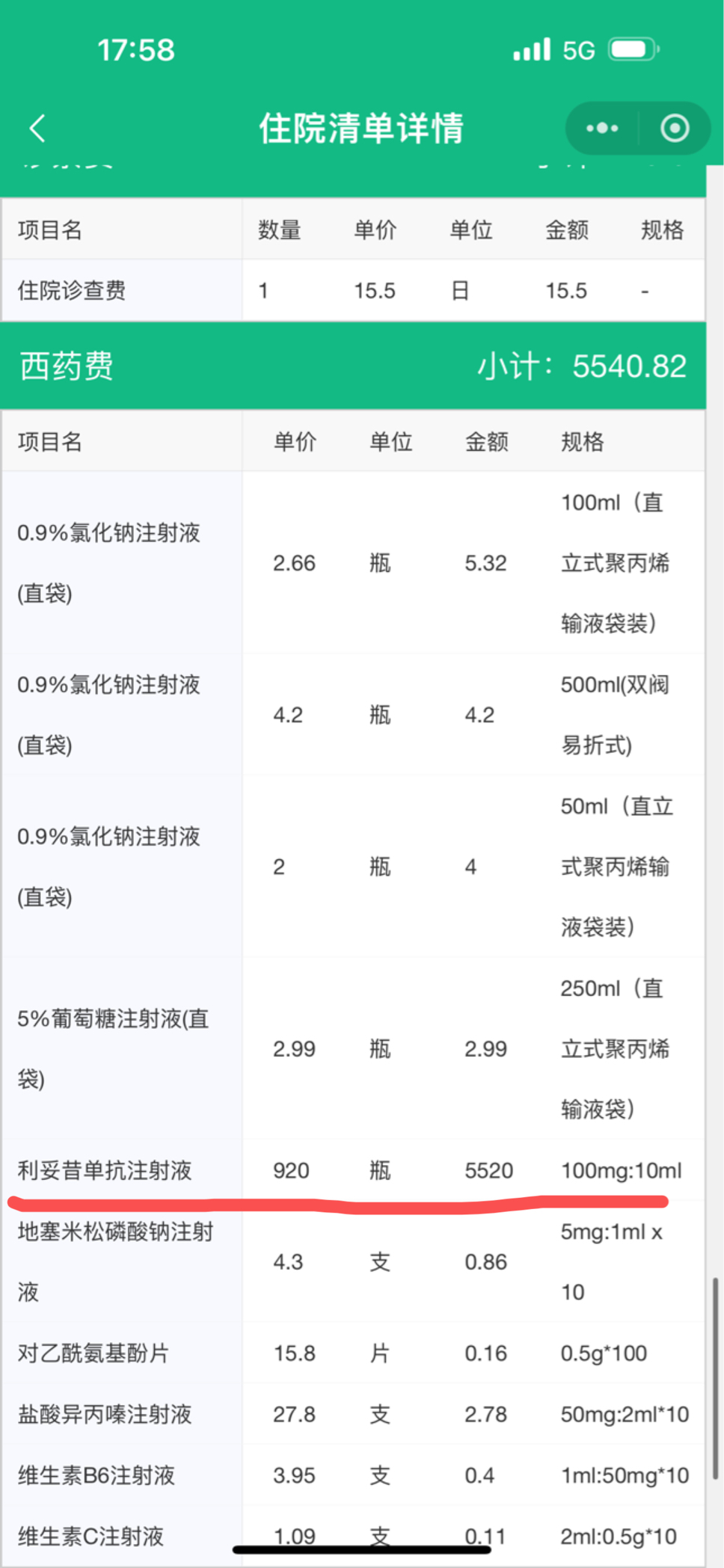Go back from 住院清单详情 page
Screen dimensions: 724x1568
point(37,129)
